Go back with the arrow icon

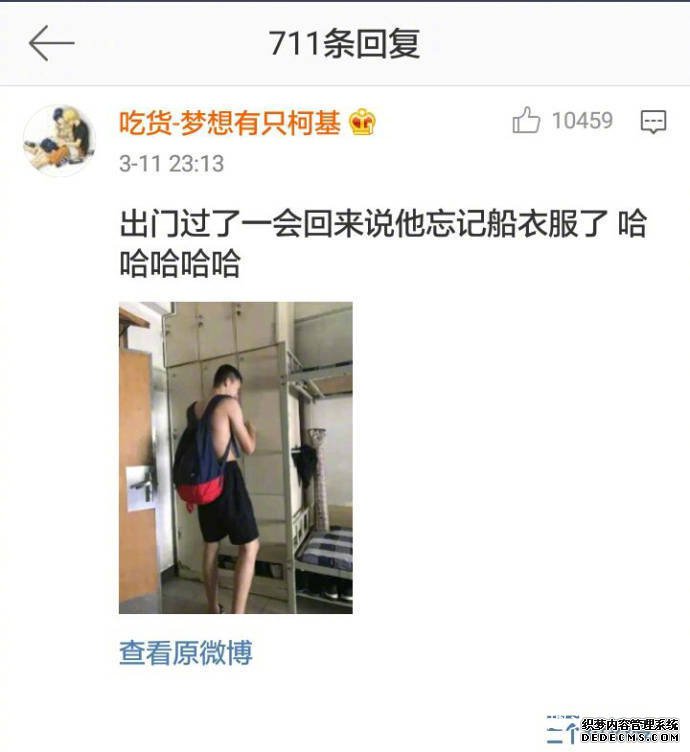coord(51,43)
